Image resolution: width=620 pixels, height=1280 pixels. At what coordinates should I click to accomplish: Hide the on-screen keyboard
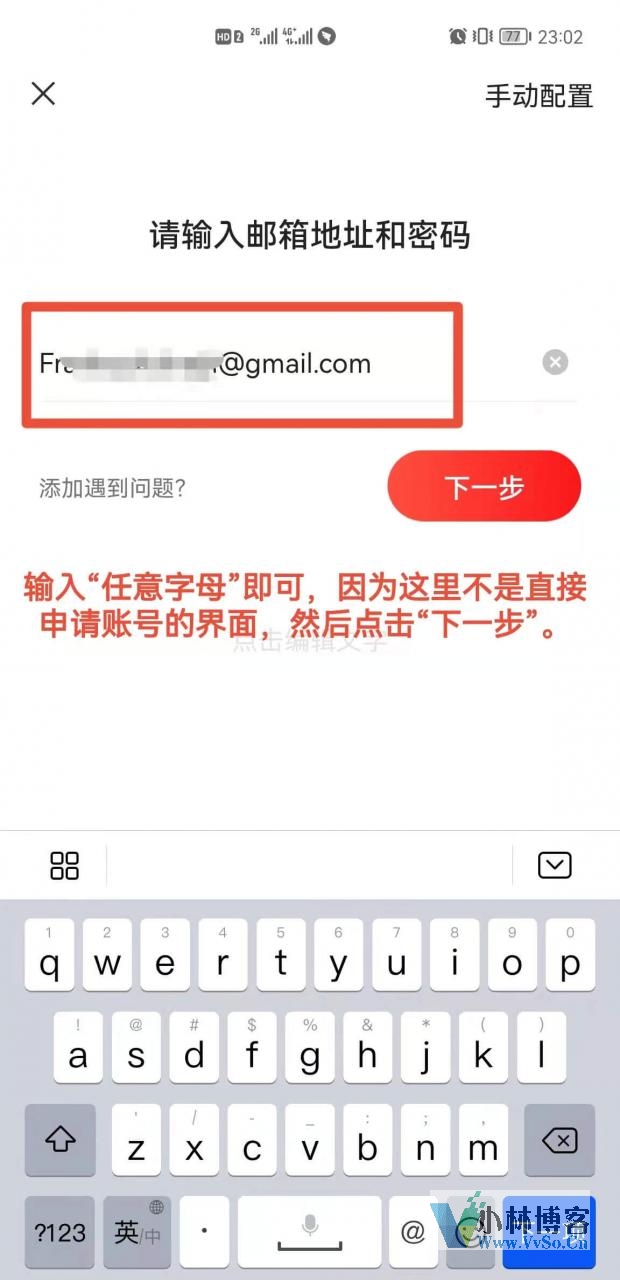[554, 865]
